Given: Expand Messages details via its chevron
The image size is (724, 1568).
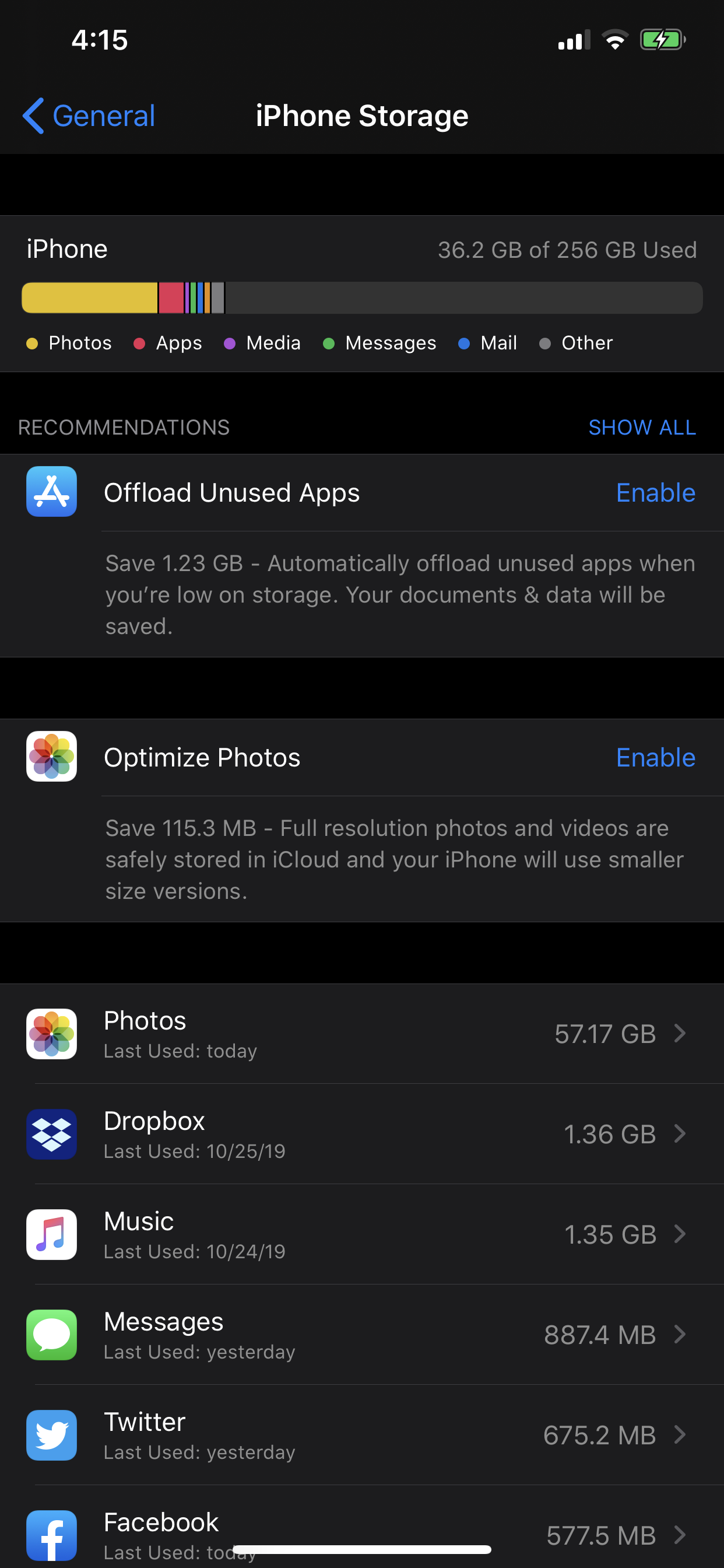Looking at the screenshot, I should [680, 1335].
